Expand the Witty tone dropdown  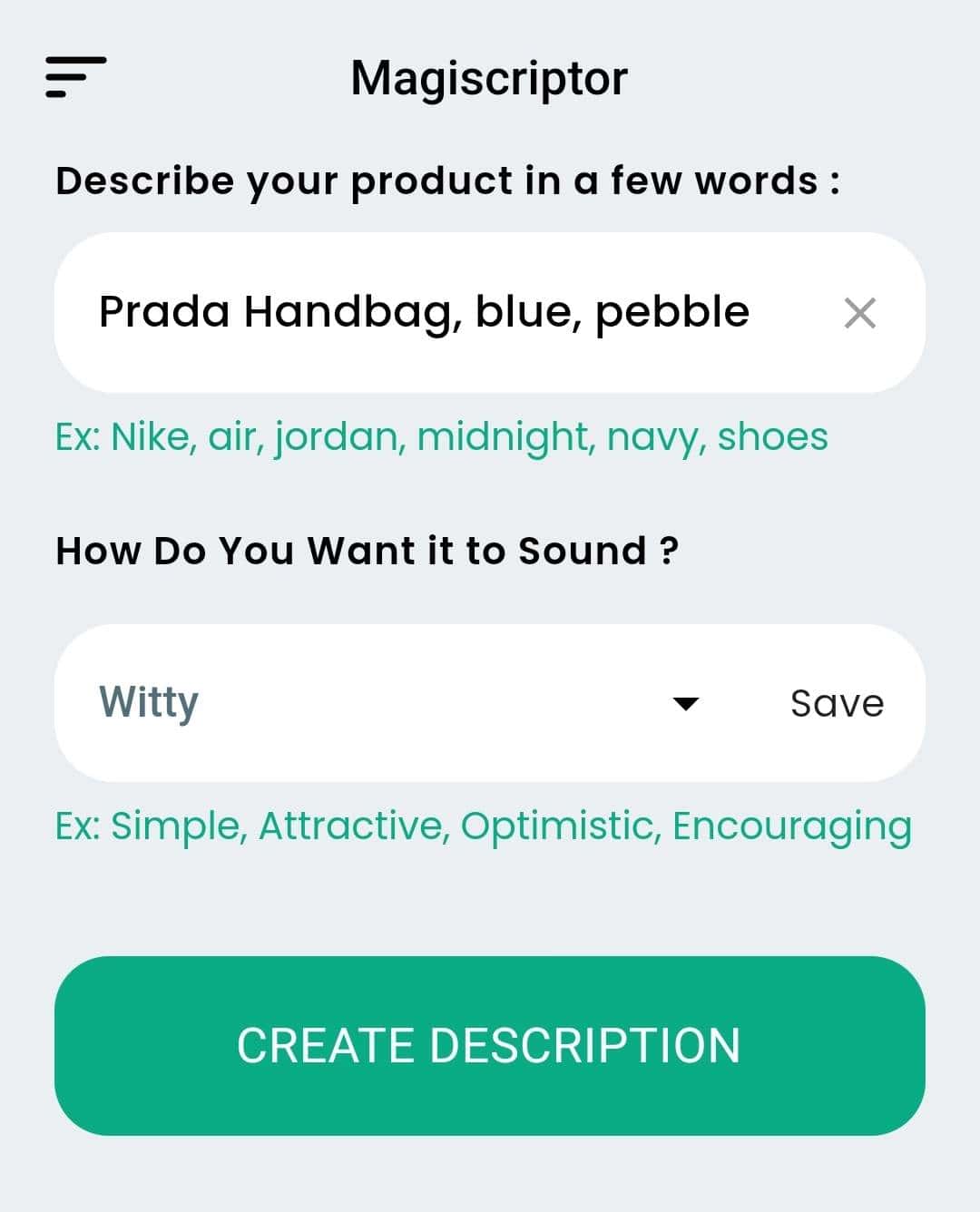[685, 703]
